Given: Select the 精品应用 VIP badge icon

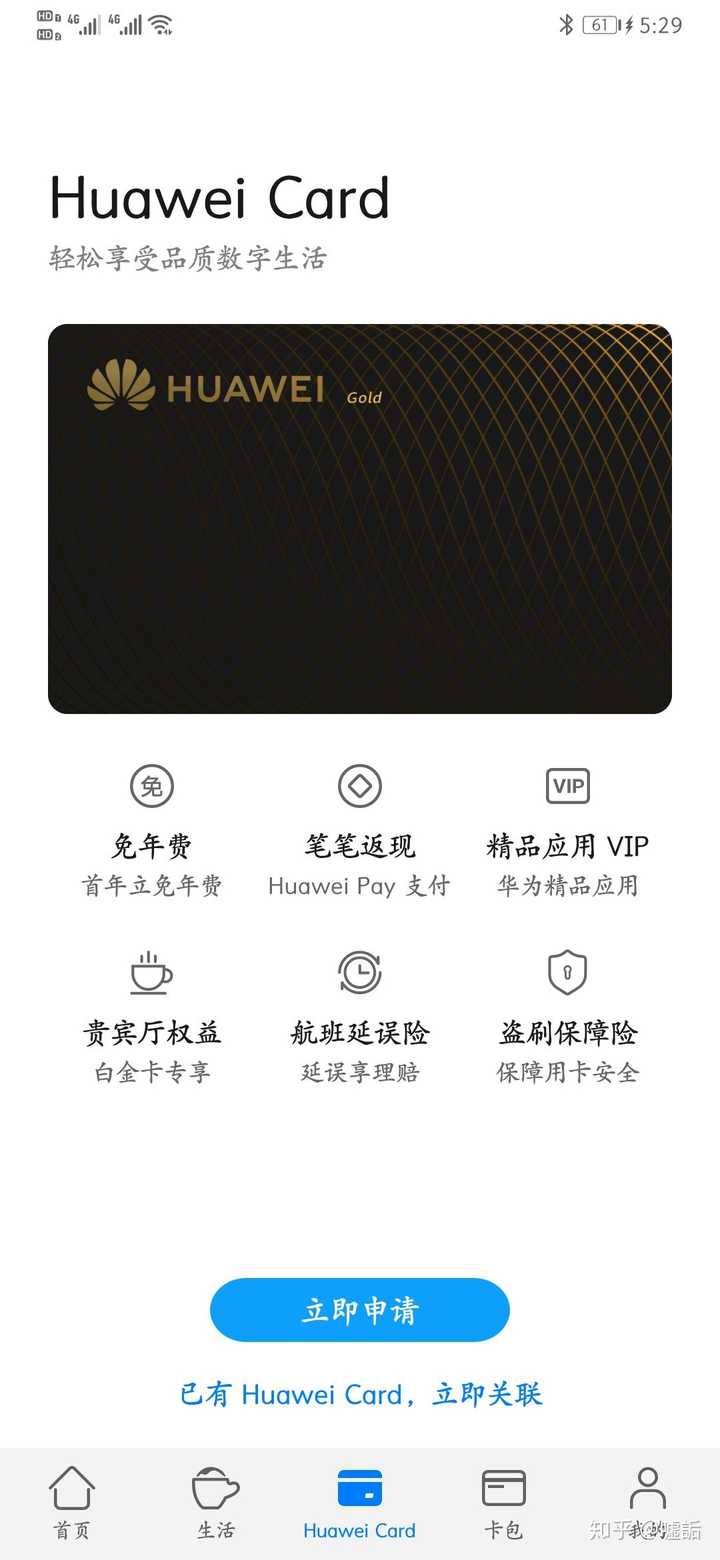Looking at the screenshot, I should pyautogui.click(x=567, y=786).
